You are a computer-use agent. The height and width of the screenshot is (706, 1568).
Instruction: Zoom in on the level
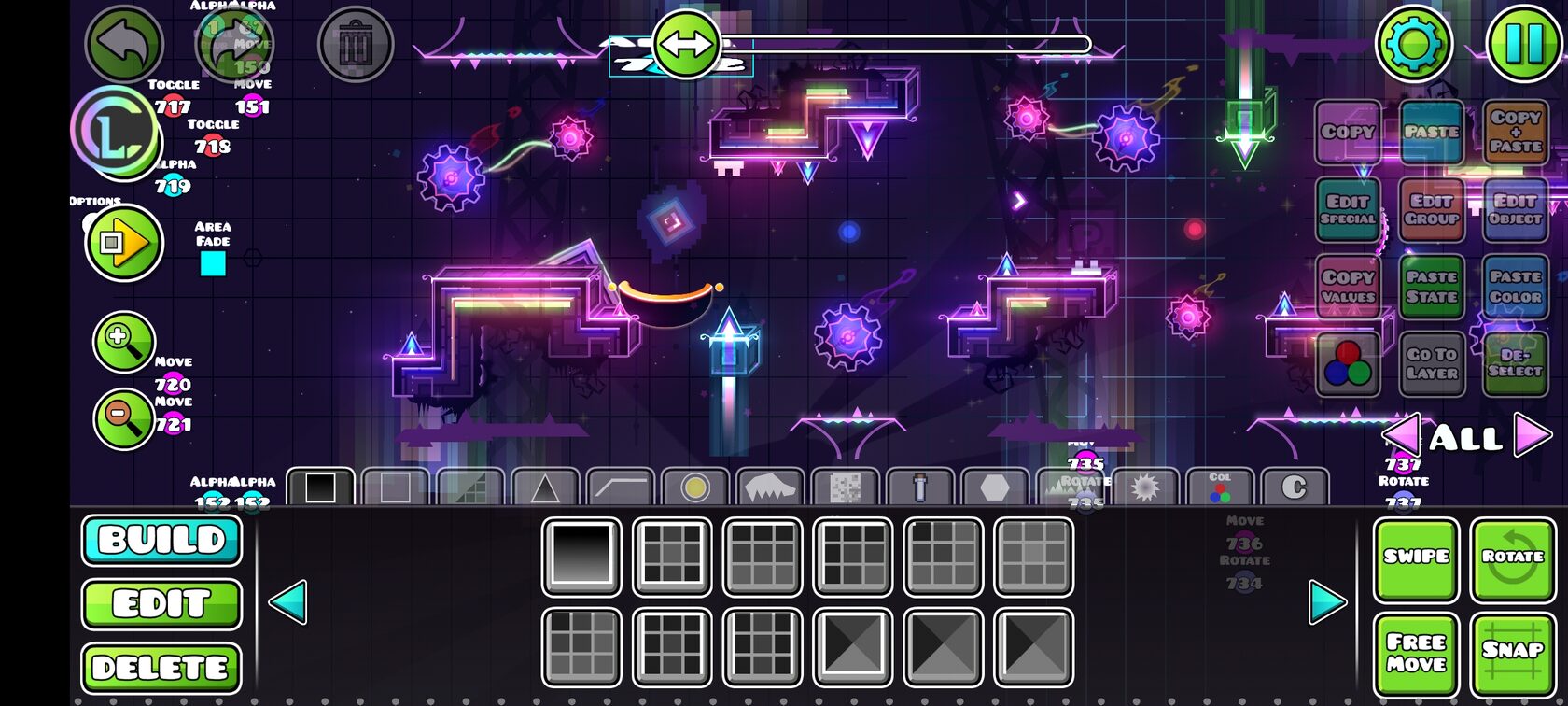(x=122, y=341)
